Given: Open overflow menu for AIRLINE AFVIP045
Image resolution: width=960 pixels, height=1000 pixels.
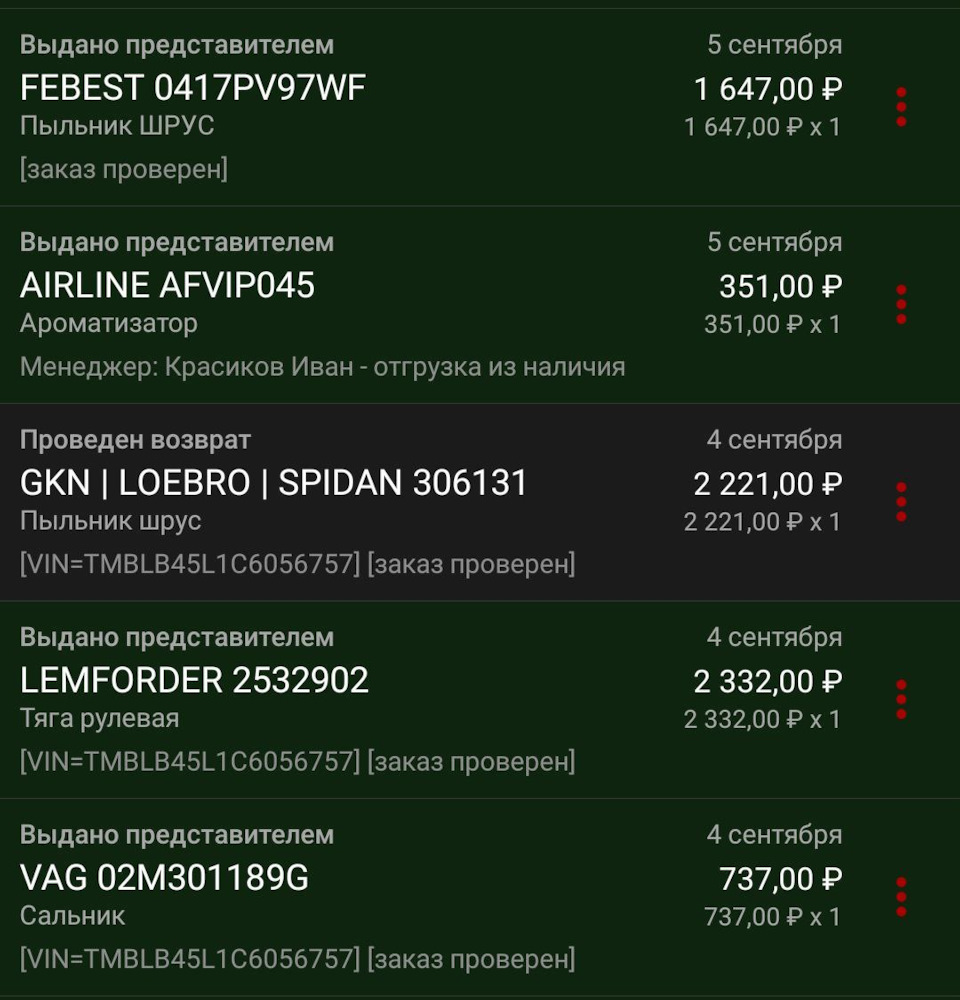Looking at the screenshot, I should click(x=901, y=304).
